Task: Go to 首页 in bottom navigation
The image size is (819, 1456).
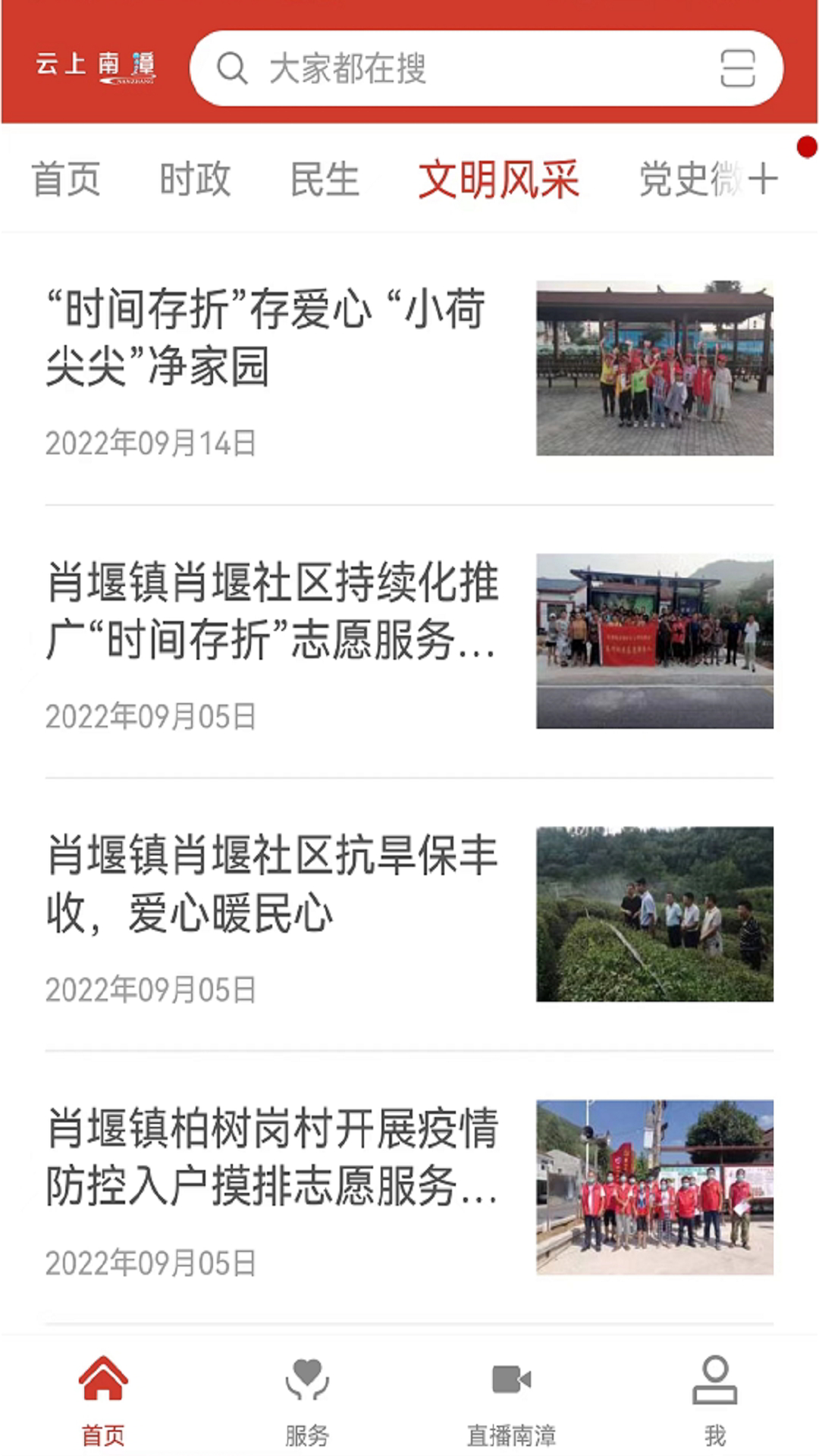Action: pos(103,1399)
